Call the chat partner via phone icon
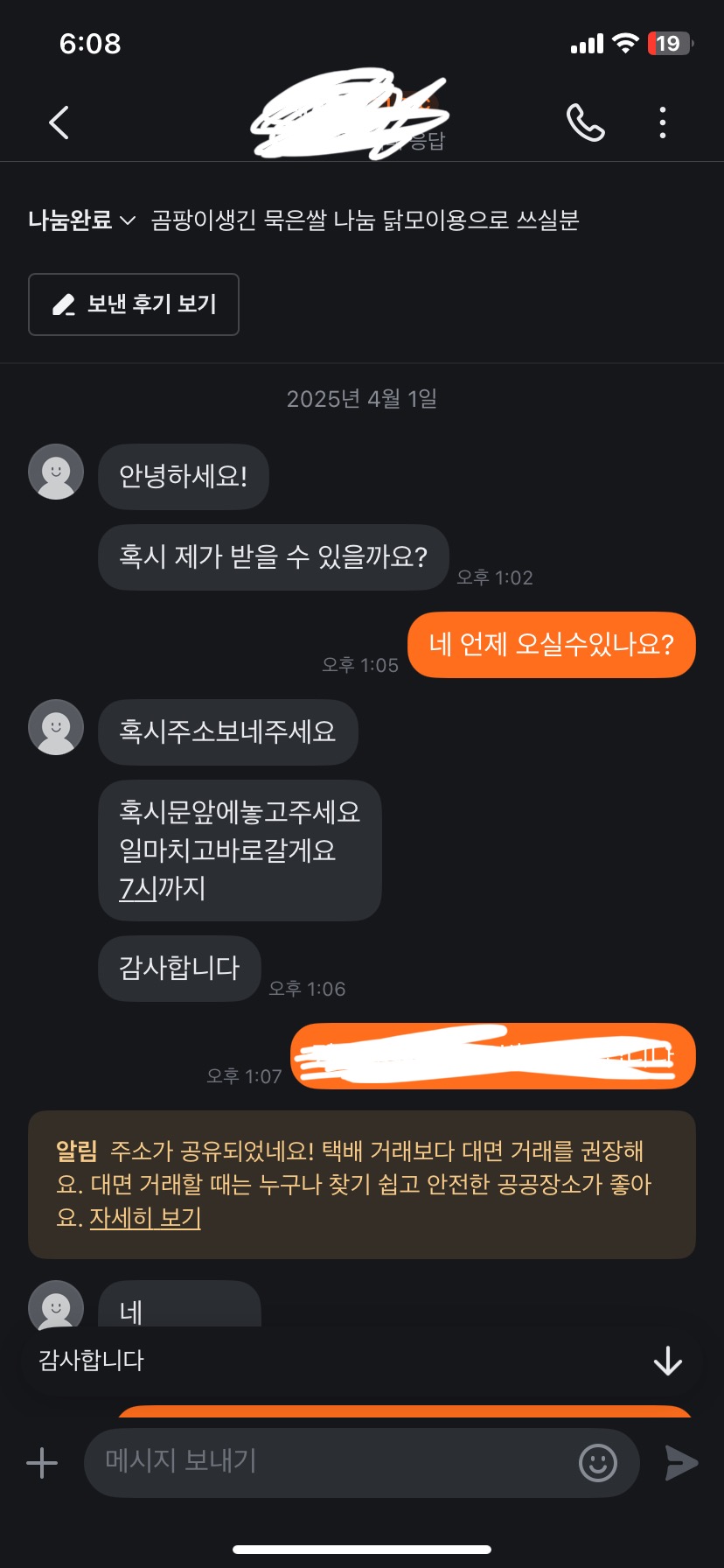This screenshot has height=1568, width=724. coord(585,122)
